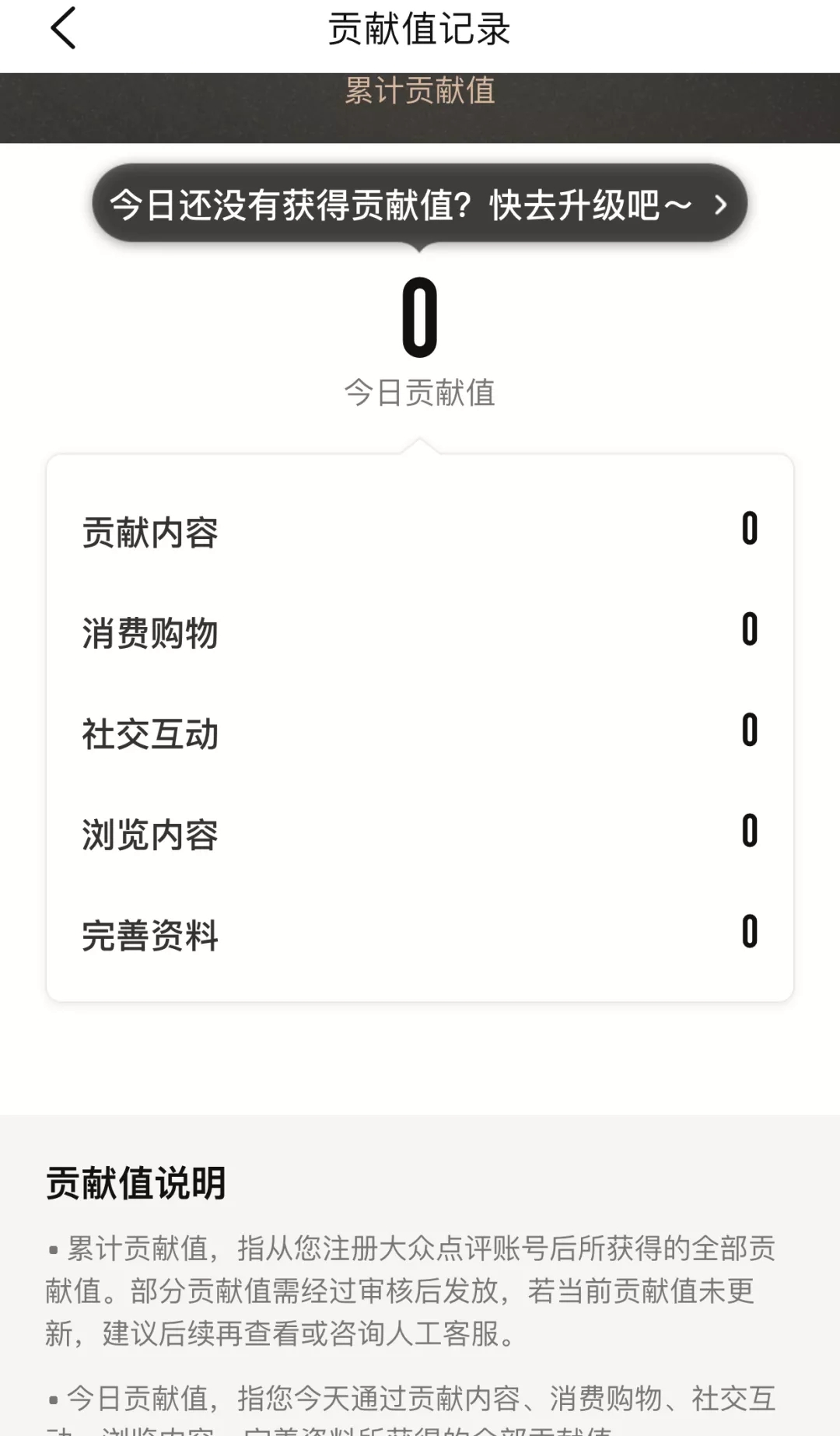This screenshot has height=1436, width=840.
Task: Click the chevron on the upgrade banner
Action: click(719, 204)
